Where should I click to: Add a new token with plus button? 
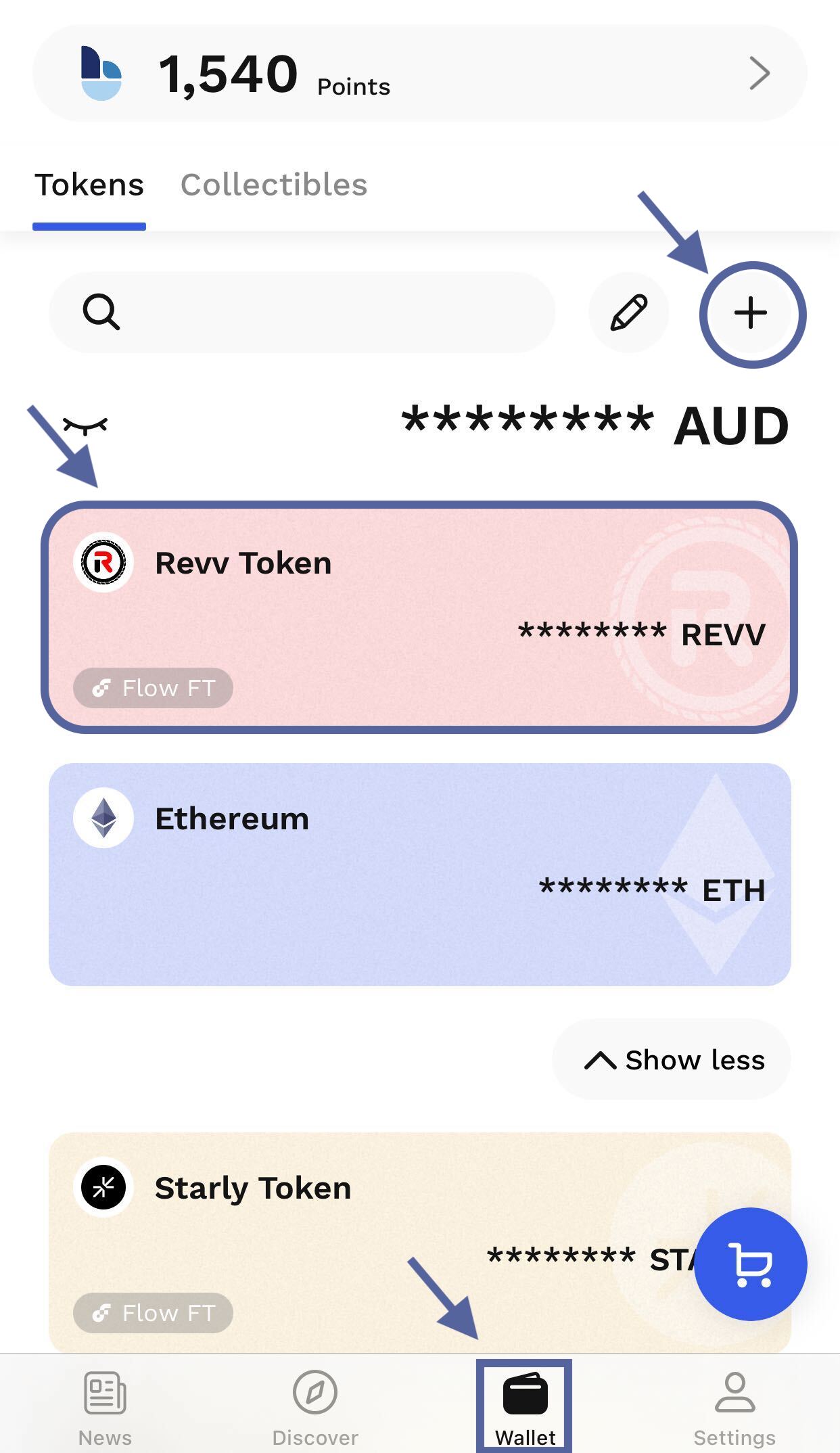coord(751,313)
